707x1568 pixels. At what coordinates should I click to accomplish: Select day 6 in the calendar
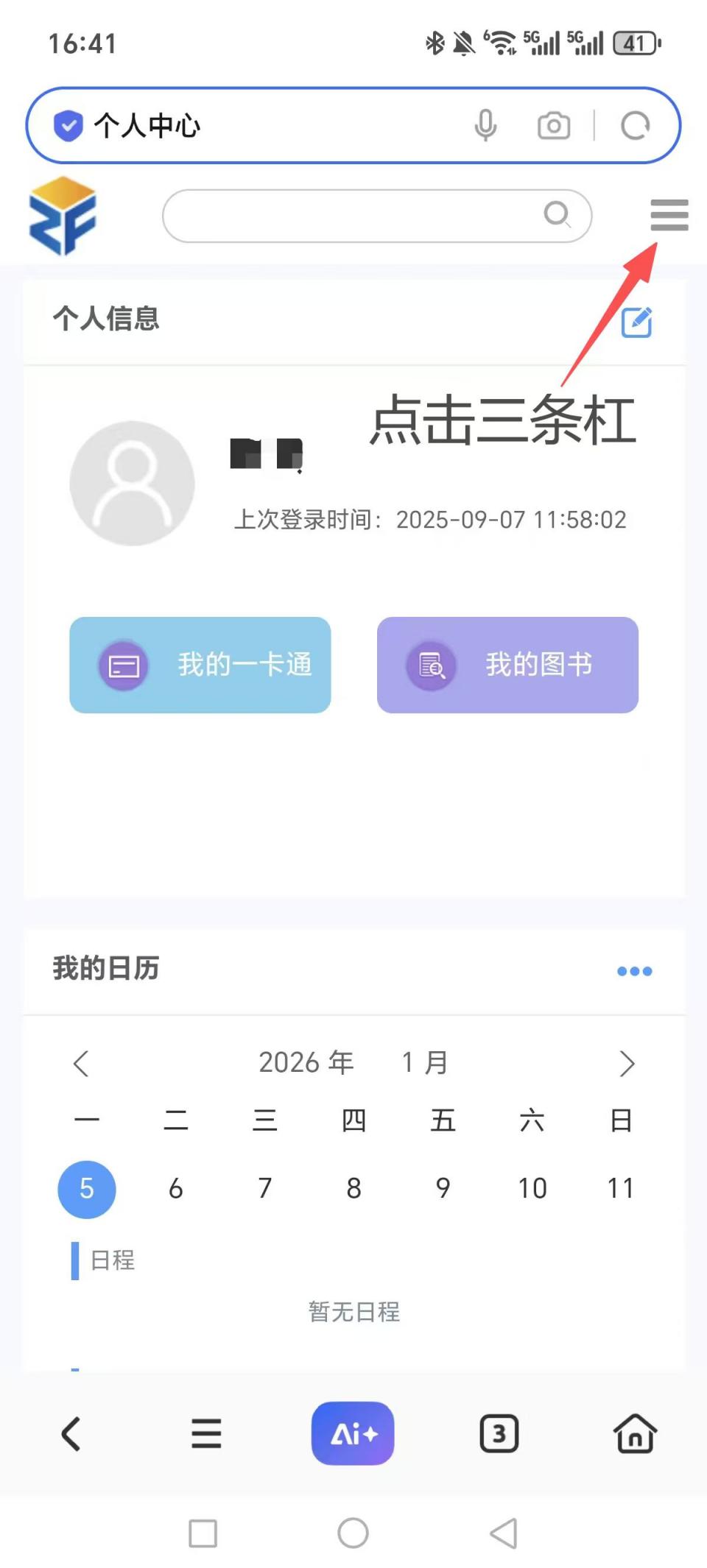[x=175, y=1188]
